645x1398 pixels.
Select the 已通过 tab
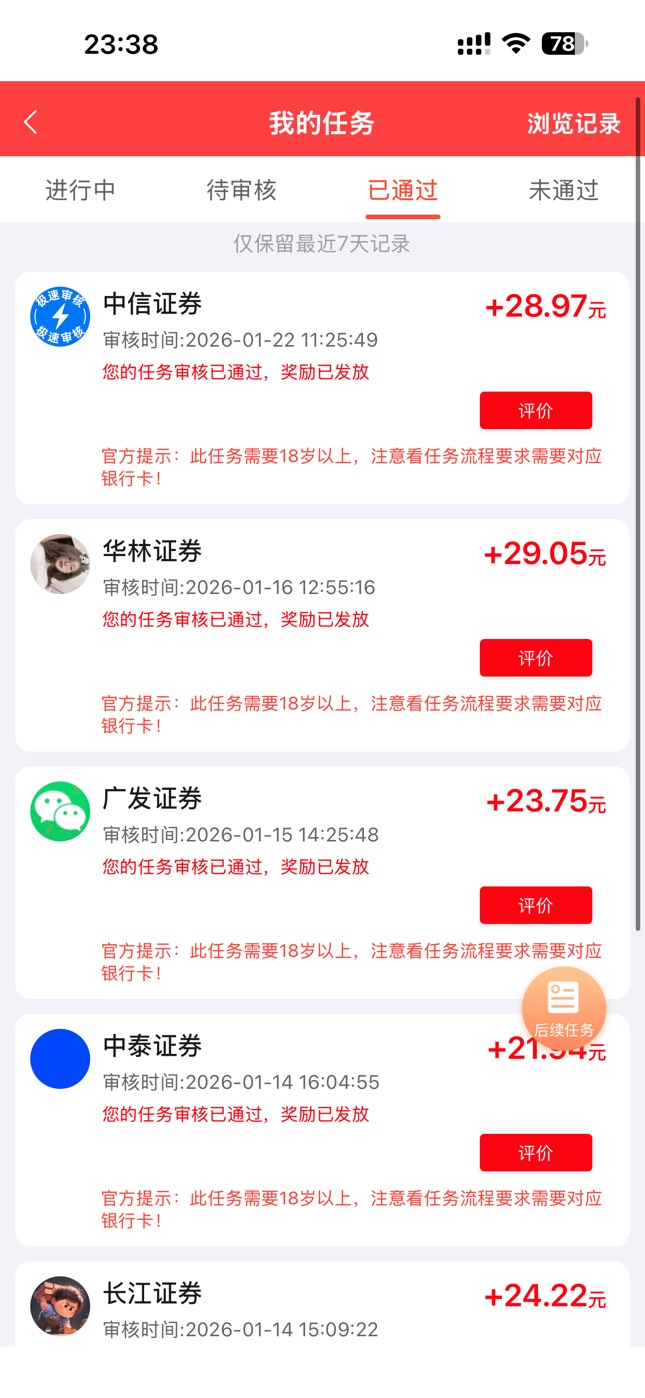pyautogui.click(x=403, y=190)
